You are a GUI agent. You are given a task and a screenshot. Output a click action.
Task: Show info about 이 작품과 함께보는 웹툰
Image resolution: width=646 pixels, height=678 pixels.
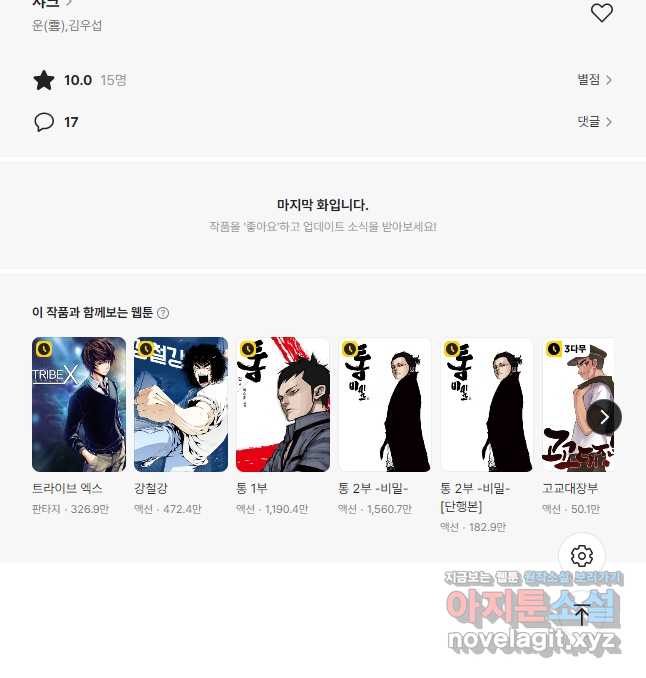click(164, 313)
